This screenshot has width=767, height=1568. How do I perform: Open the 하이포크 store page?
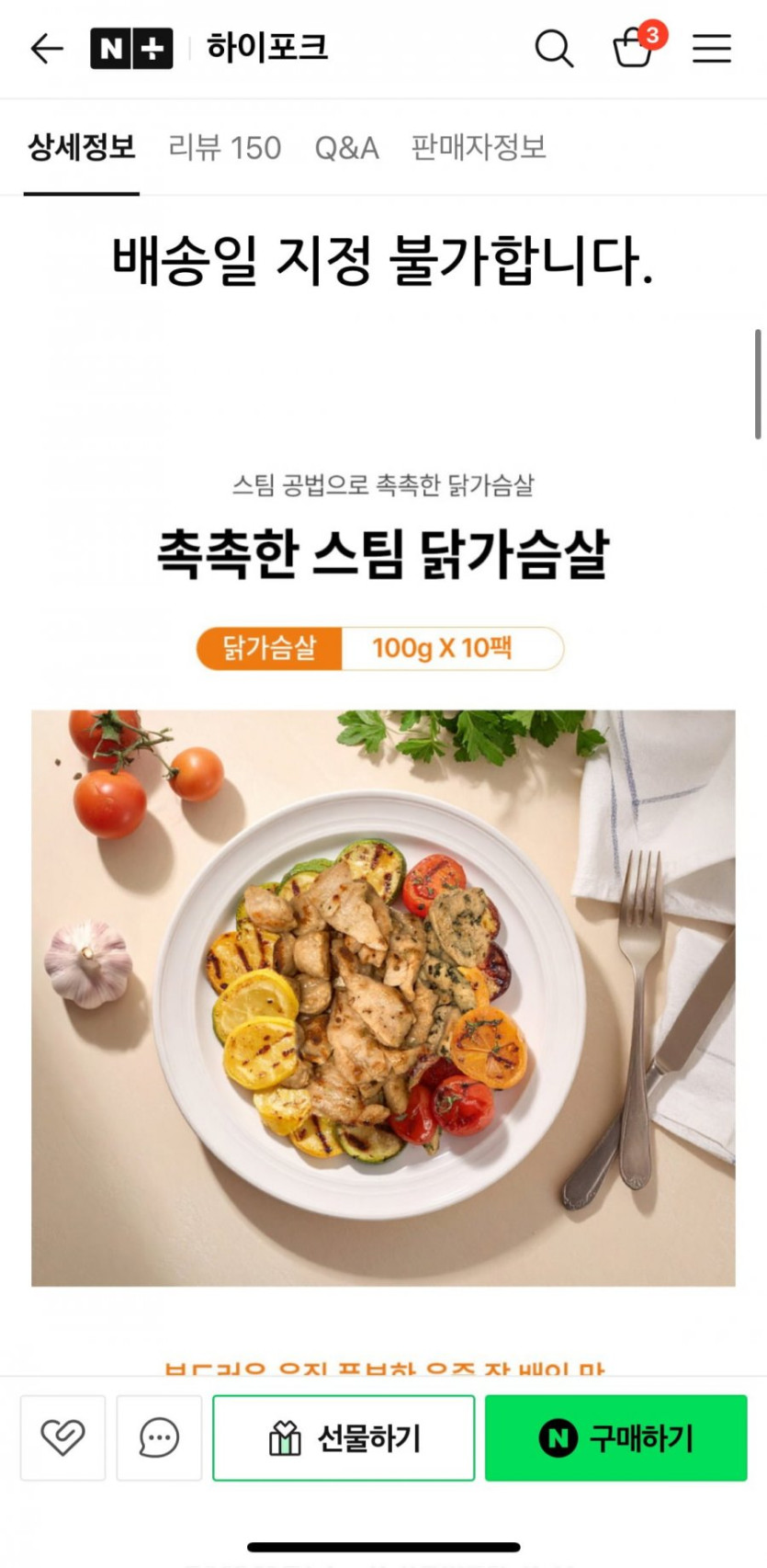(x=266, y=48)
